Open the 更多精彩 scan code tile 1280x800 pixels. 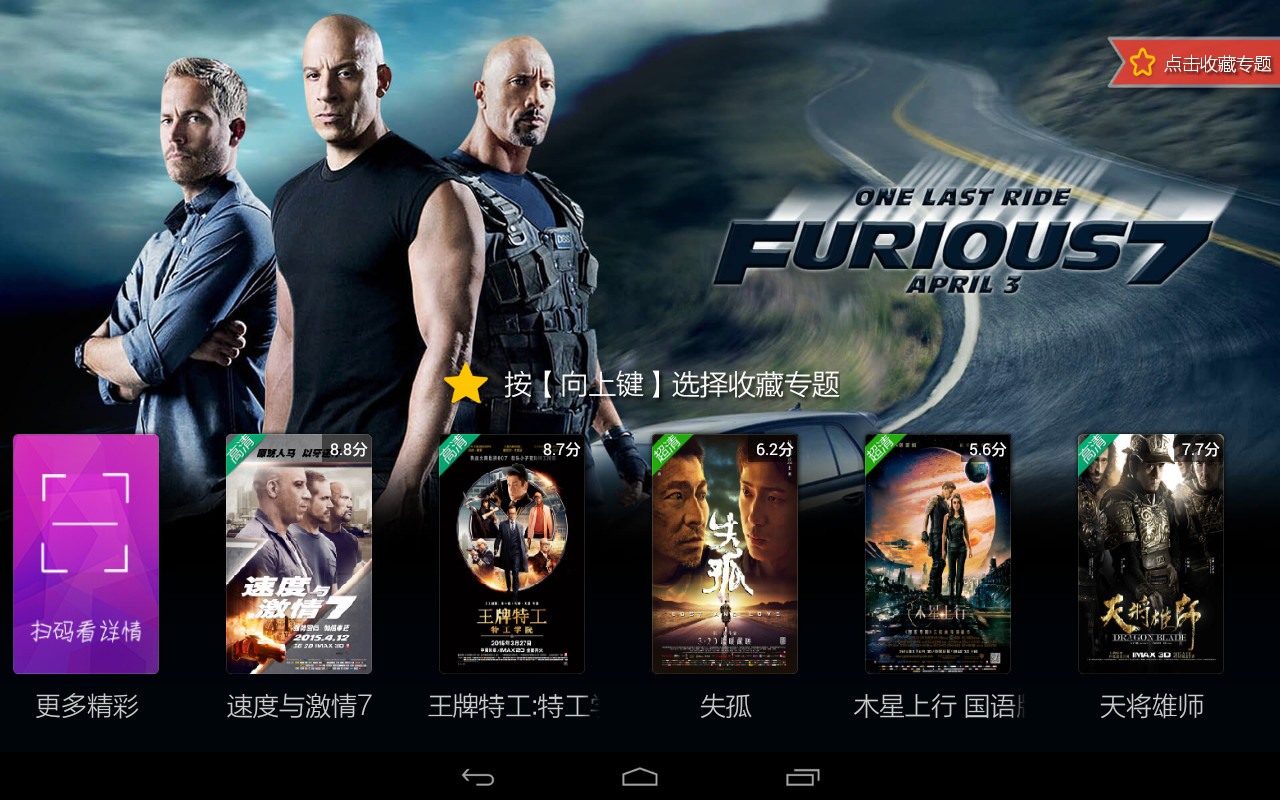(86, 554)
